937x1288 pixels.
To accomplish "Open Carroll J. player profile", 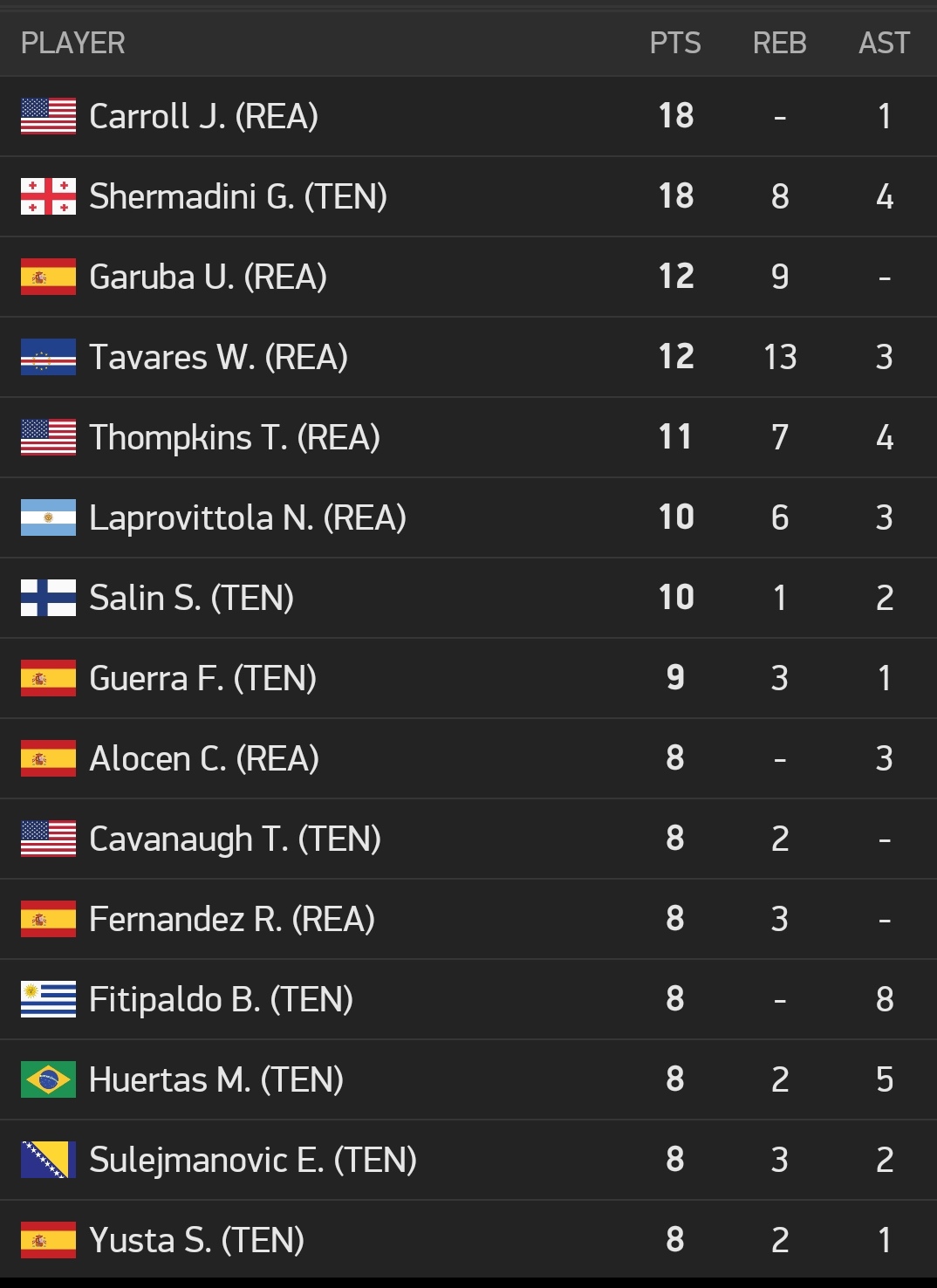I will pyautogui.click(x=203, y=116).
